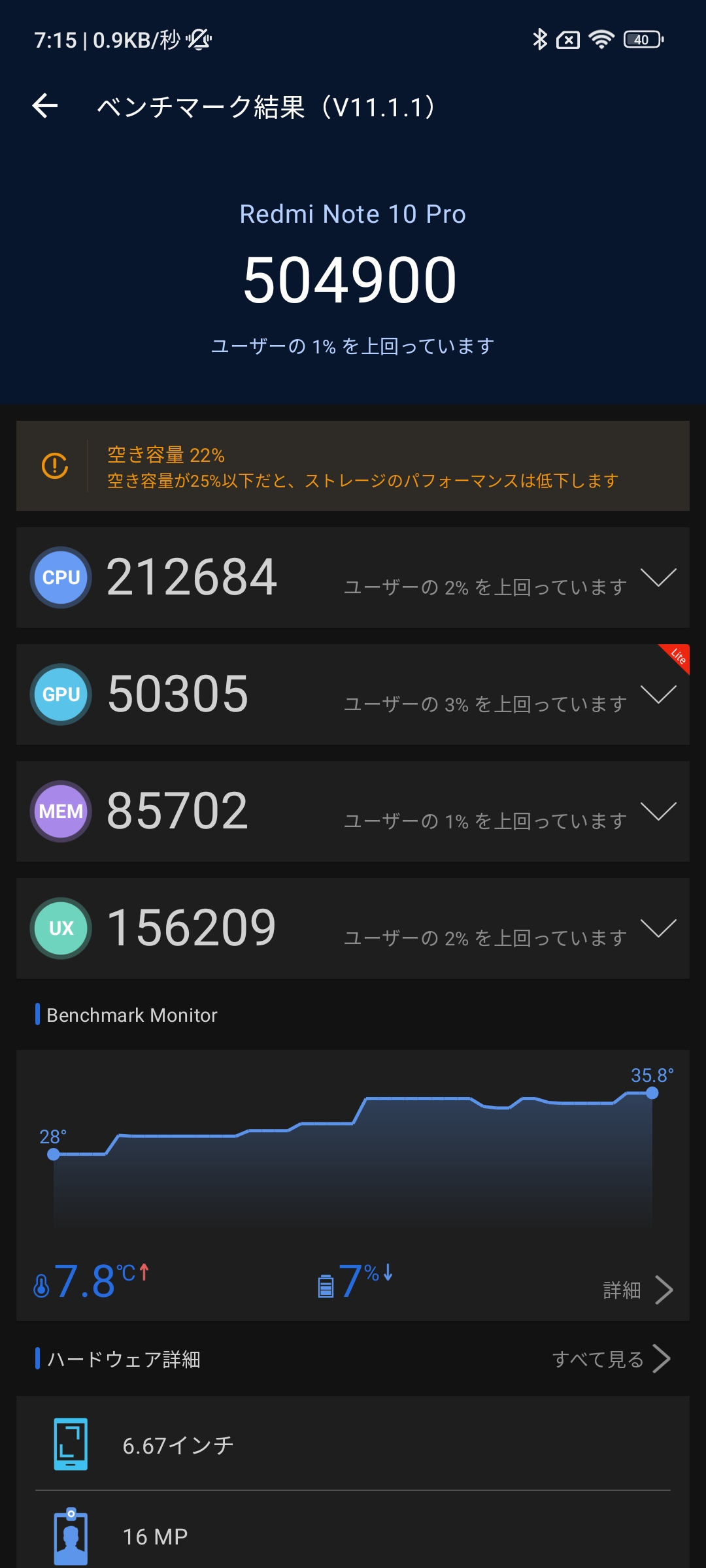Open the 空き容量 22% storage warning banner
The width and height of the screenshot is (706, 1568).
pyautogui.click(x=353, y=466)
